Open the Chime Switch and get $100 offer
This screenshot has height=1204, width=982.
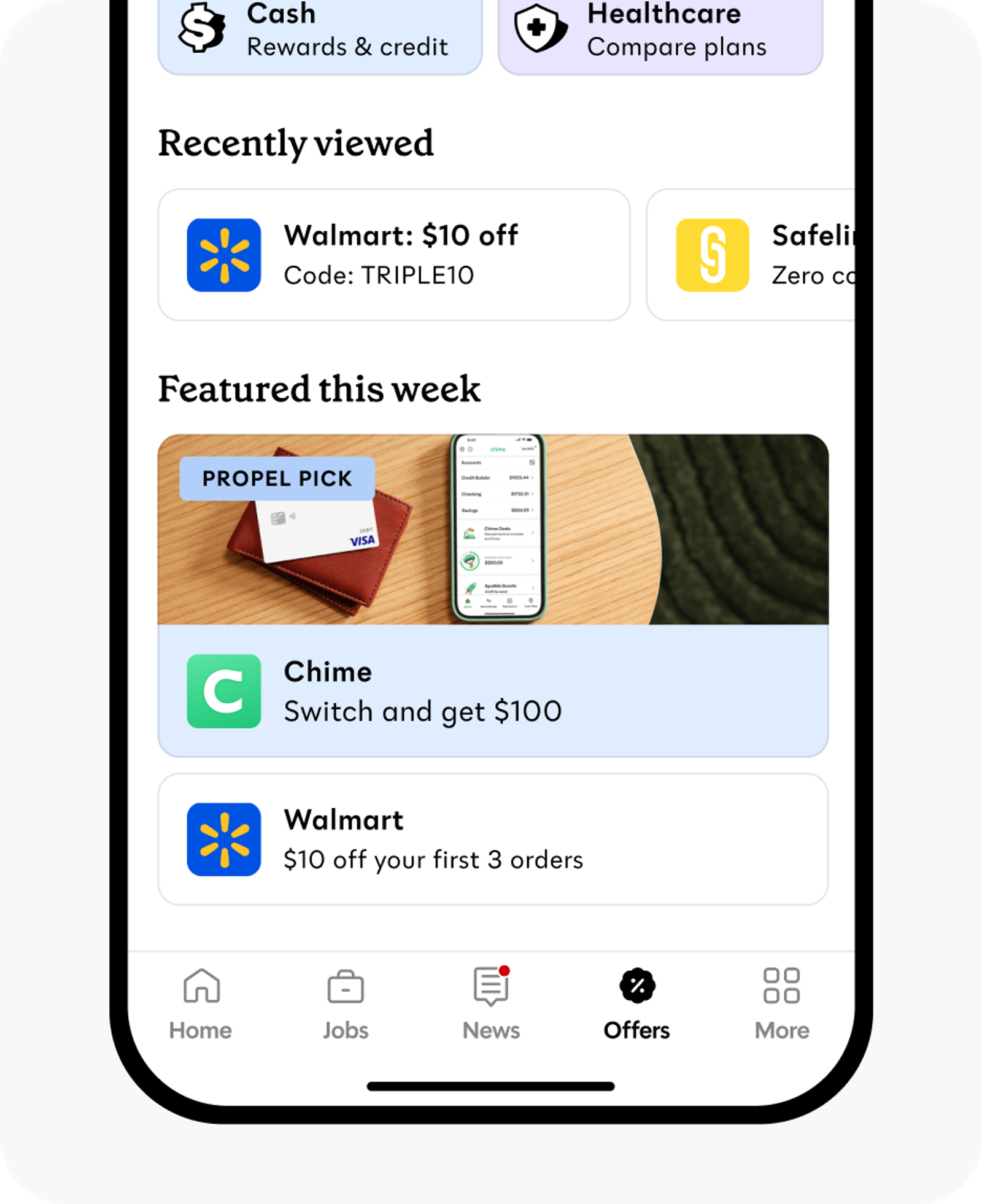click(493, 691)
